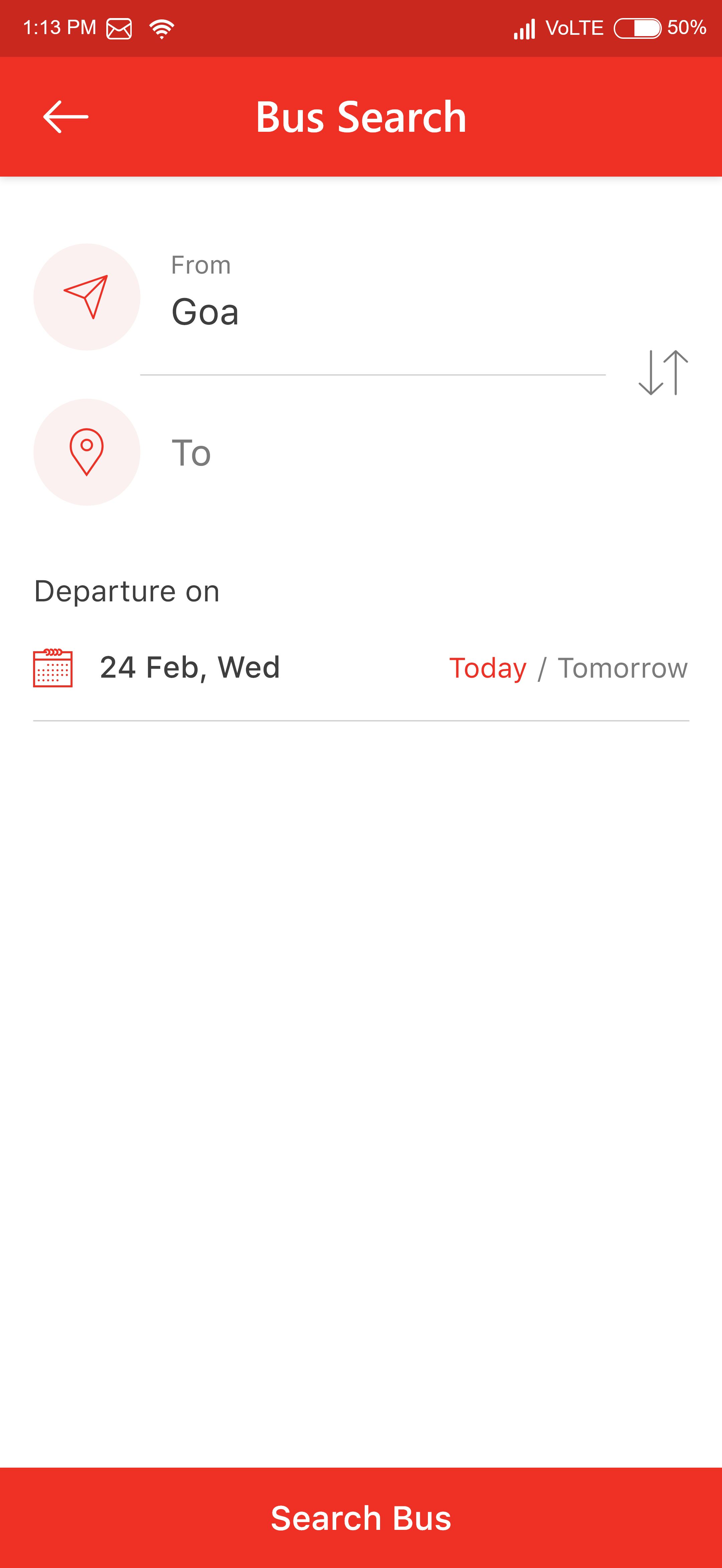Choose a destination in the To field

pos(372,452)
